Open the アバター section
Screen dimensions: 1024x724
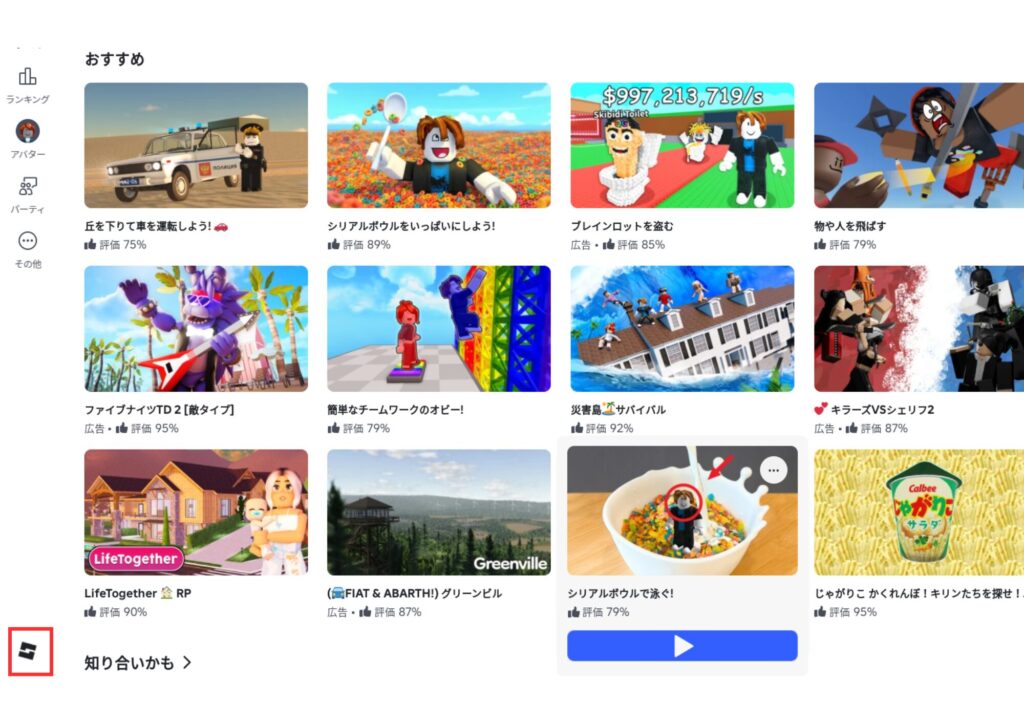click(x=27, y=139)
